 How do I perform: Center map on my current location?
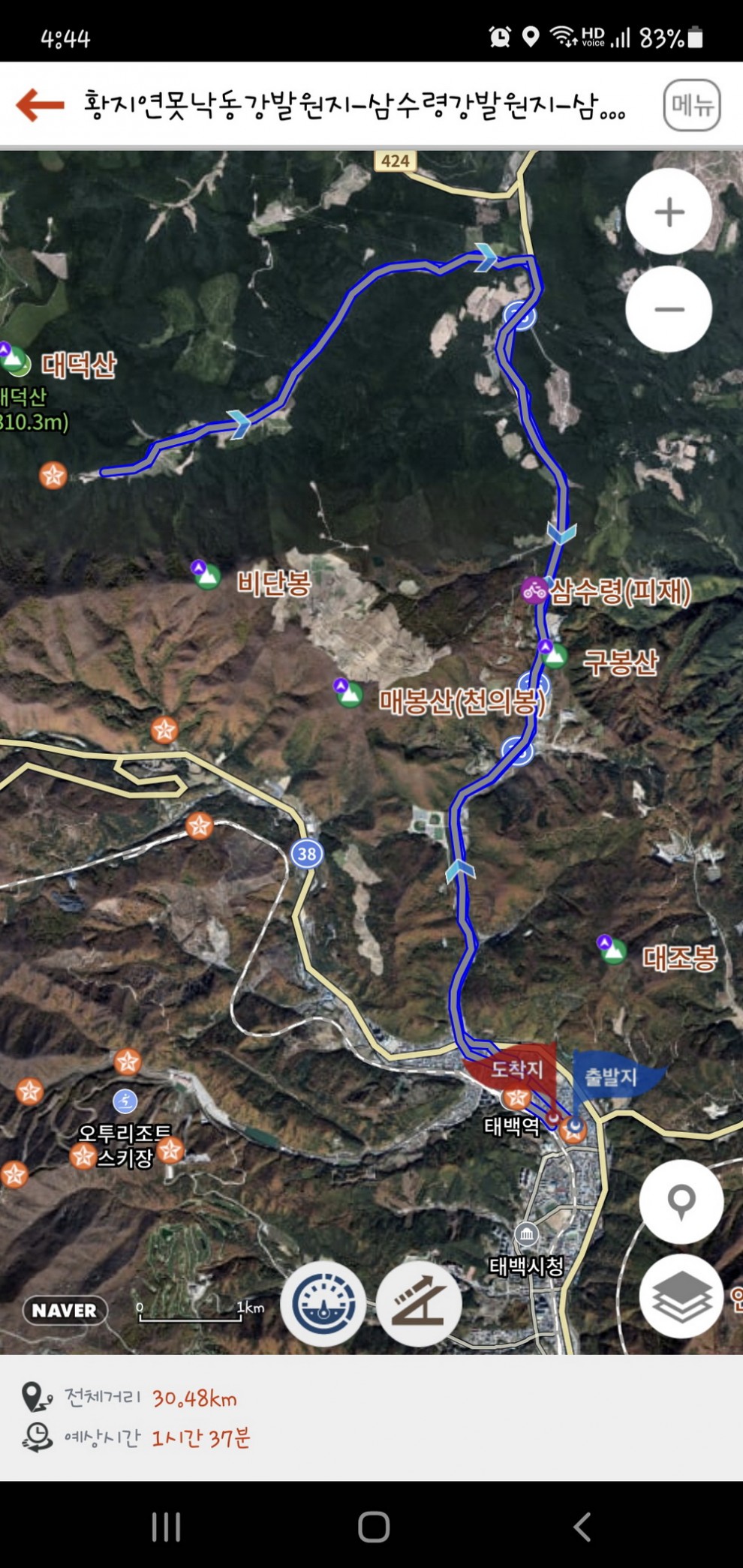pyautogui.click(x=681, y=1200)
